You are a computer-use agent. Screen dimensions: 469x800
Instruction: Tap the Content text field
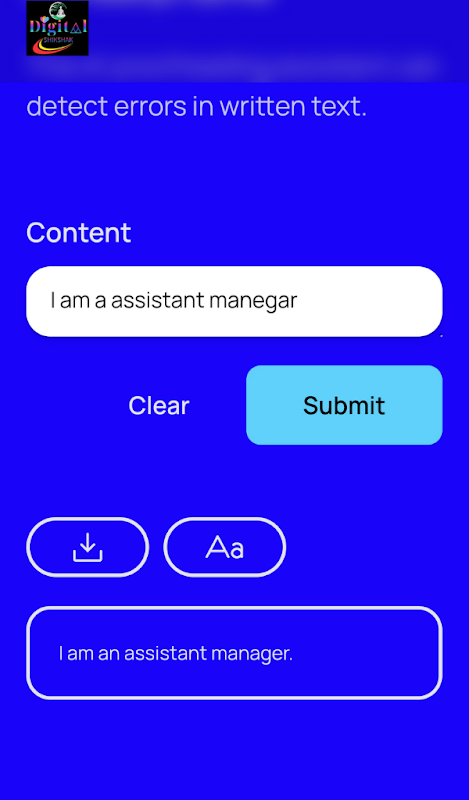tap(234, 301)
